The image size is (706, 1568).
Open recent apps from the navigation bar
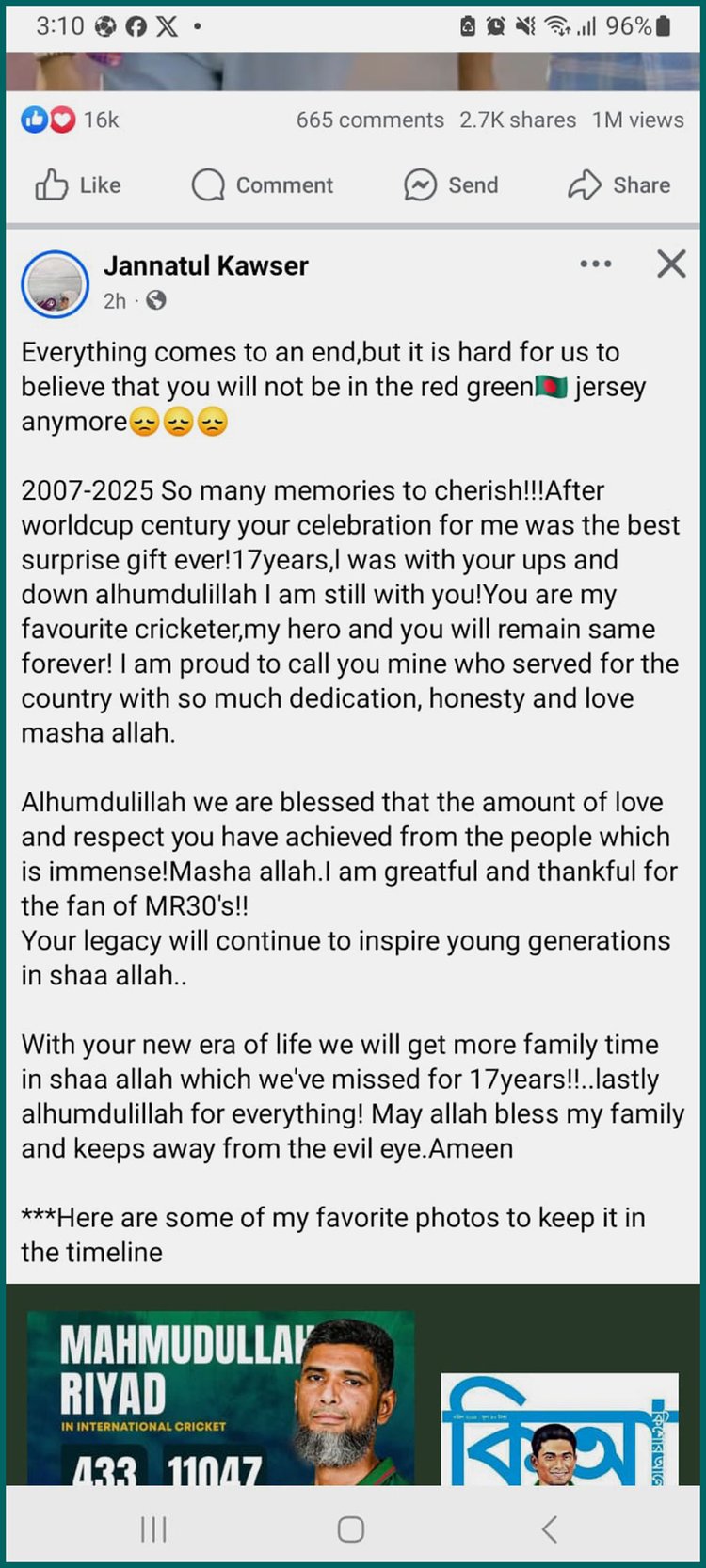click(x=153, y=1529)
